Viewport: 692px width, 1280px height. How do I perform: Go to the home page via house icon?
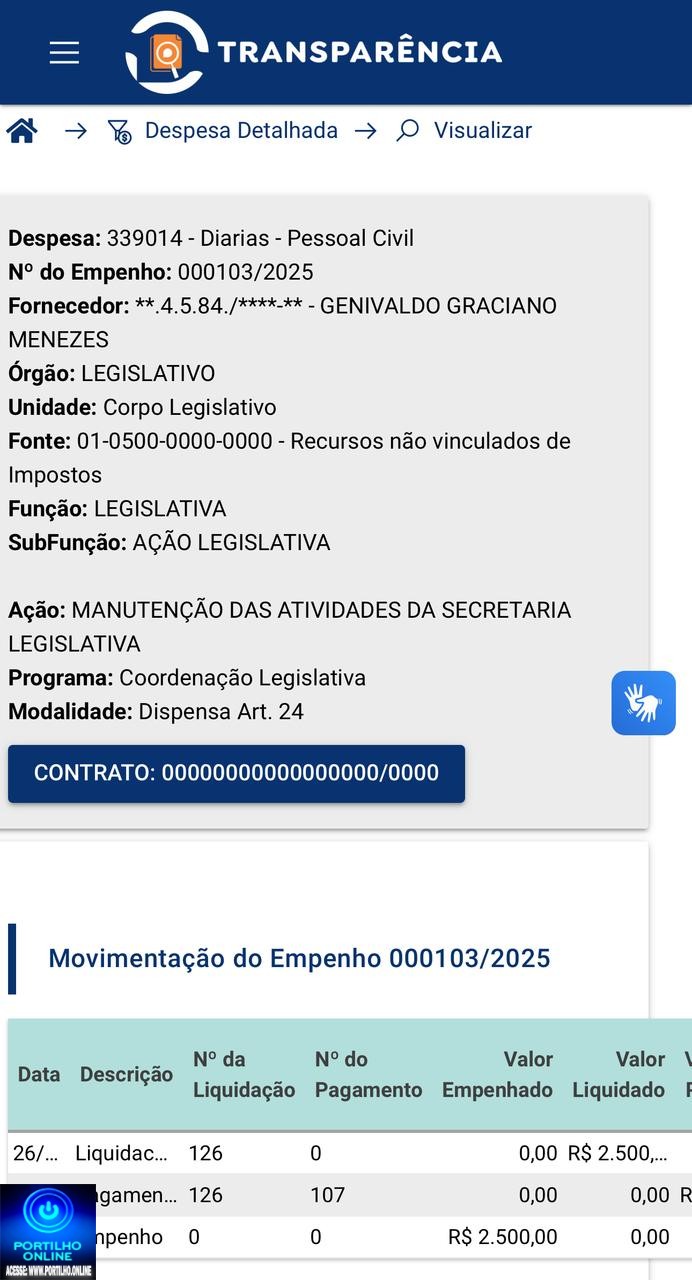(x=22, y=131)
